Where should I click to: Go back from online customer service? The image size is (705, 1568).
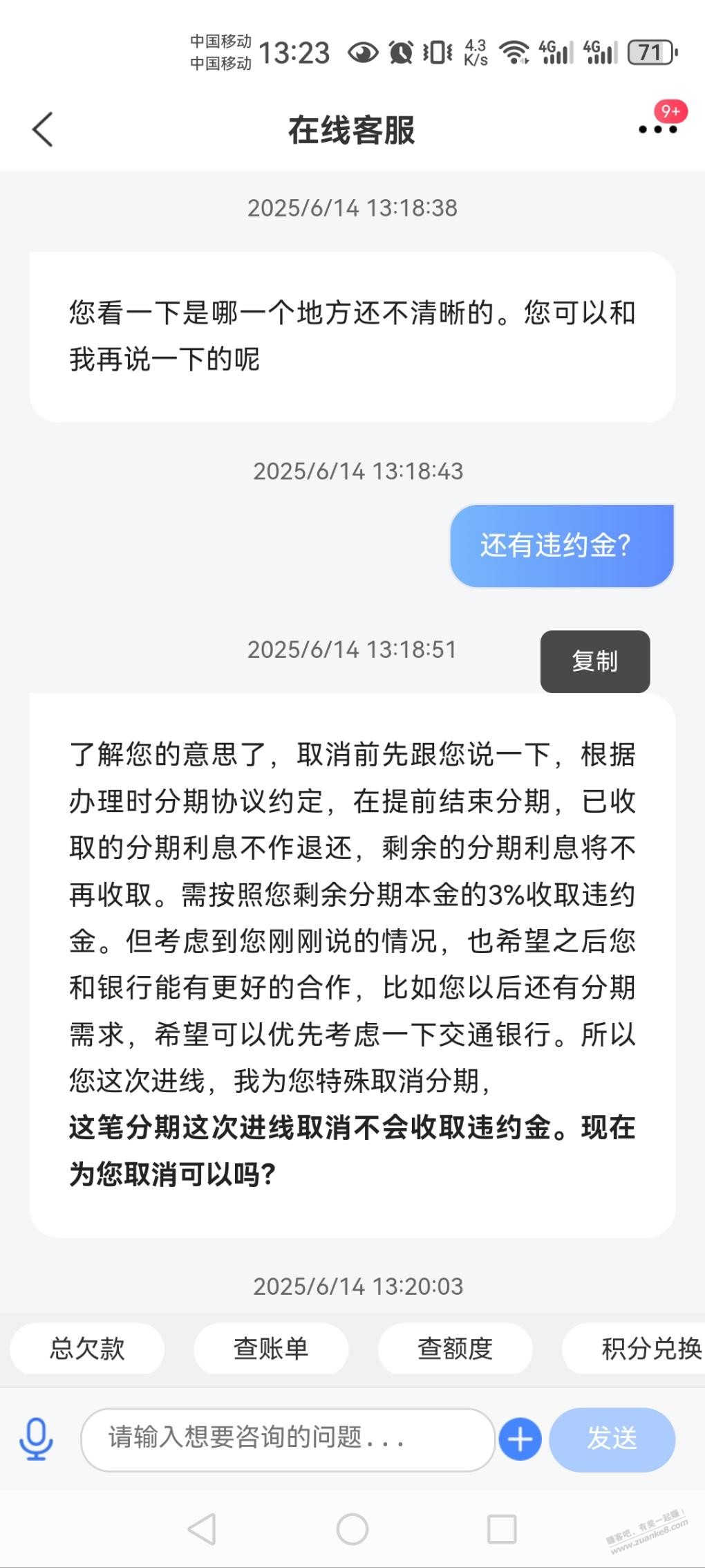[x=43, y=129]
